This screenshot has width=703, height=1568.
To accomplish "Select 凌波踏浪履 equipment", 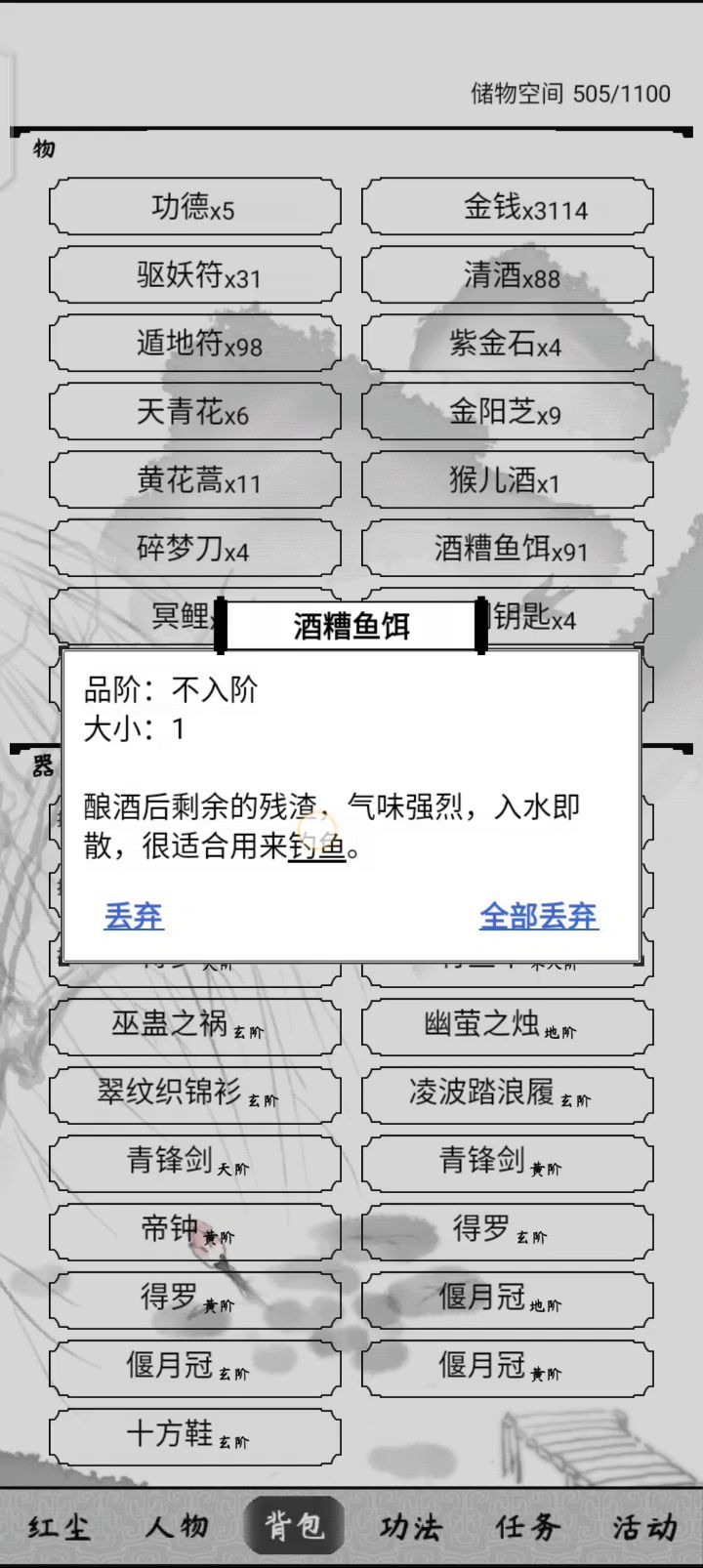I will point(507,1093).
